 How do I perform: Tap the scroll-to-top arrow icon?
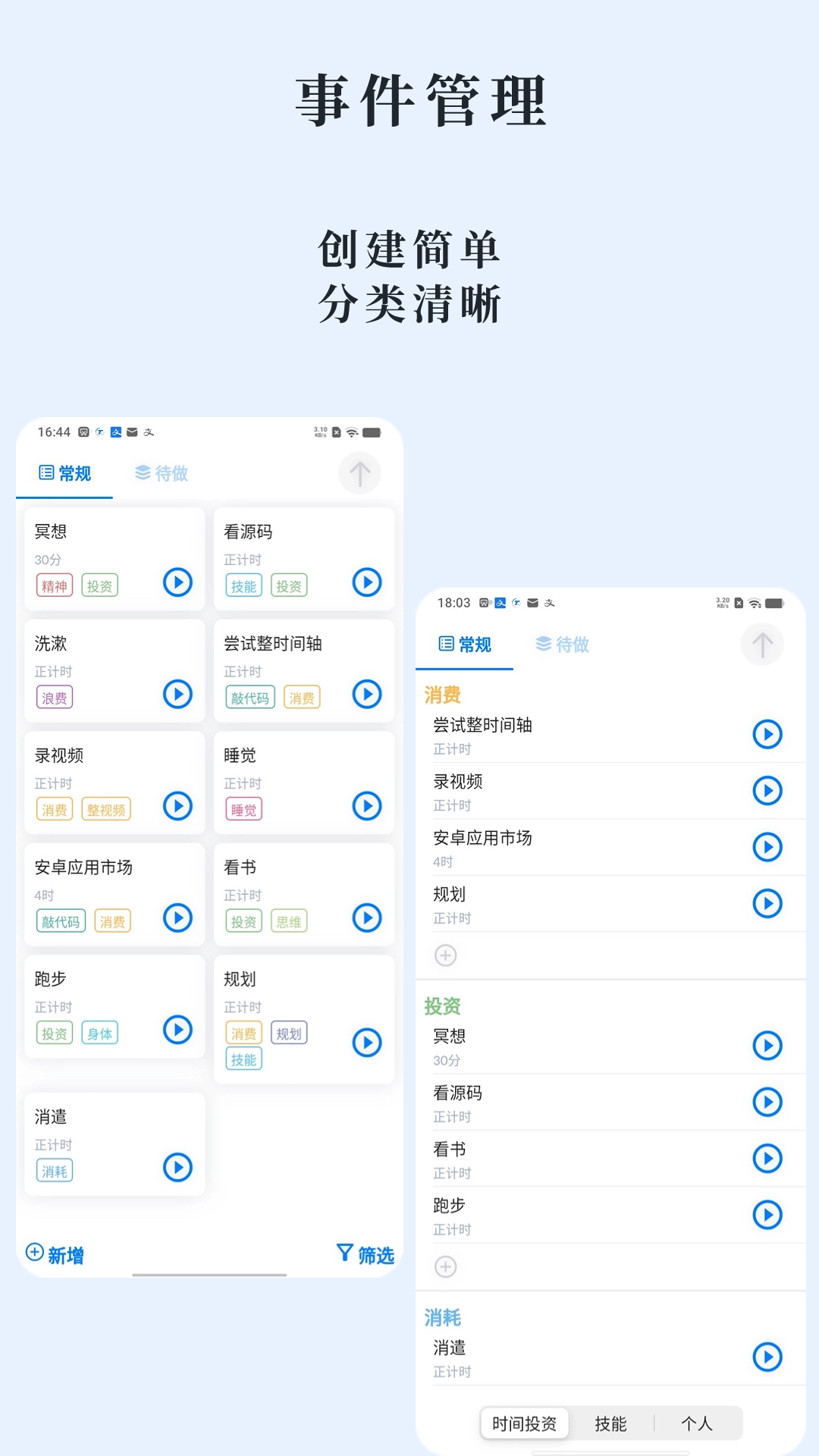(359, 473)
